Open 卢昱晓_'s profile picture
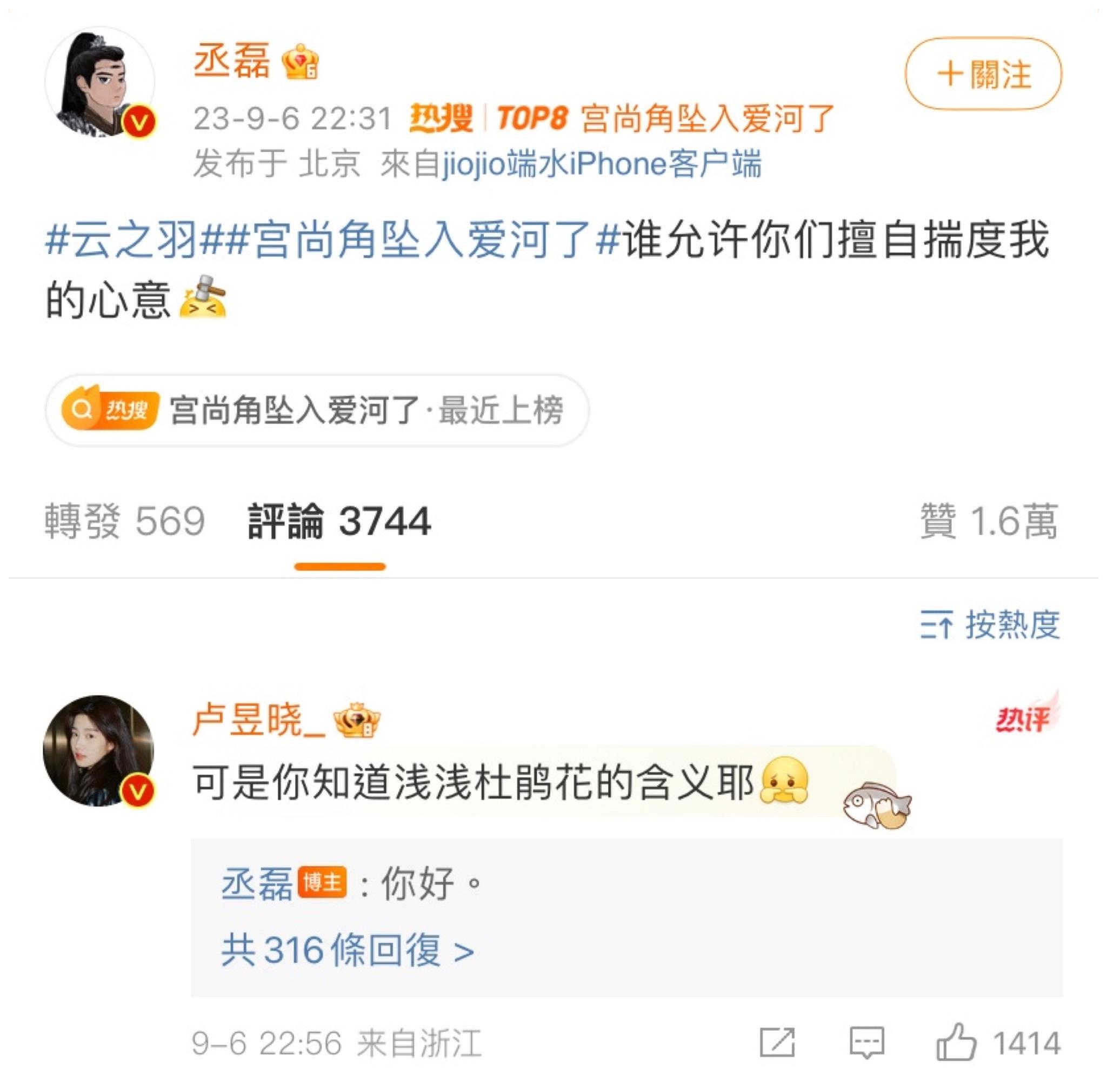 (x=98, y=750)
